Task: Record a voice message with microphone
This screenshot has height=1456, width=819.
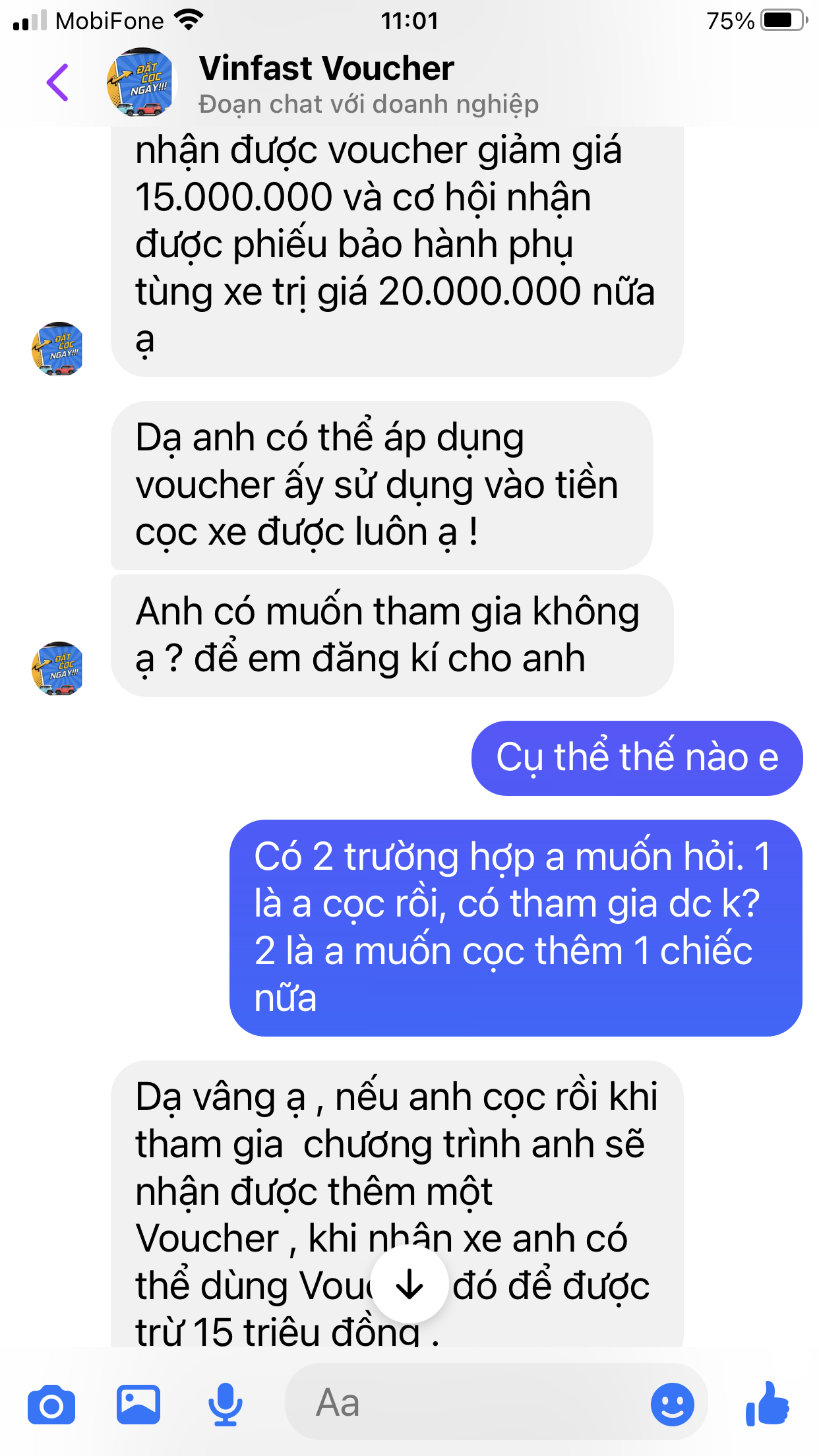Action: point(226,1405)
